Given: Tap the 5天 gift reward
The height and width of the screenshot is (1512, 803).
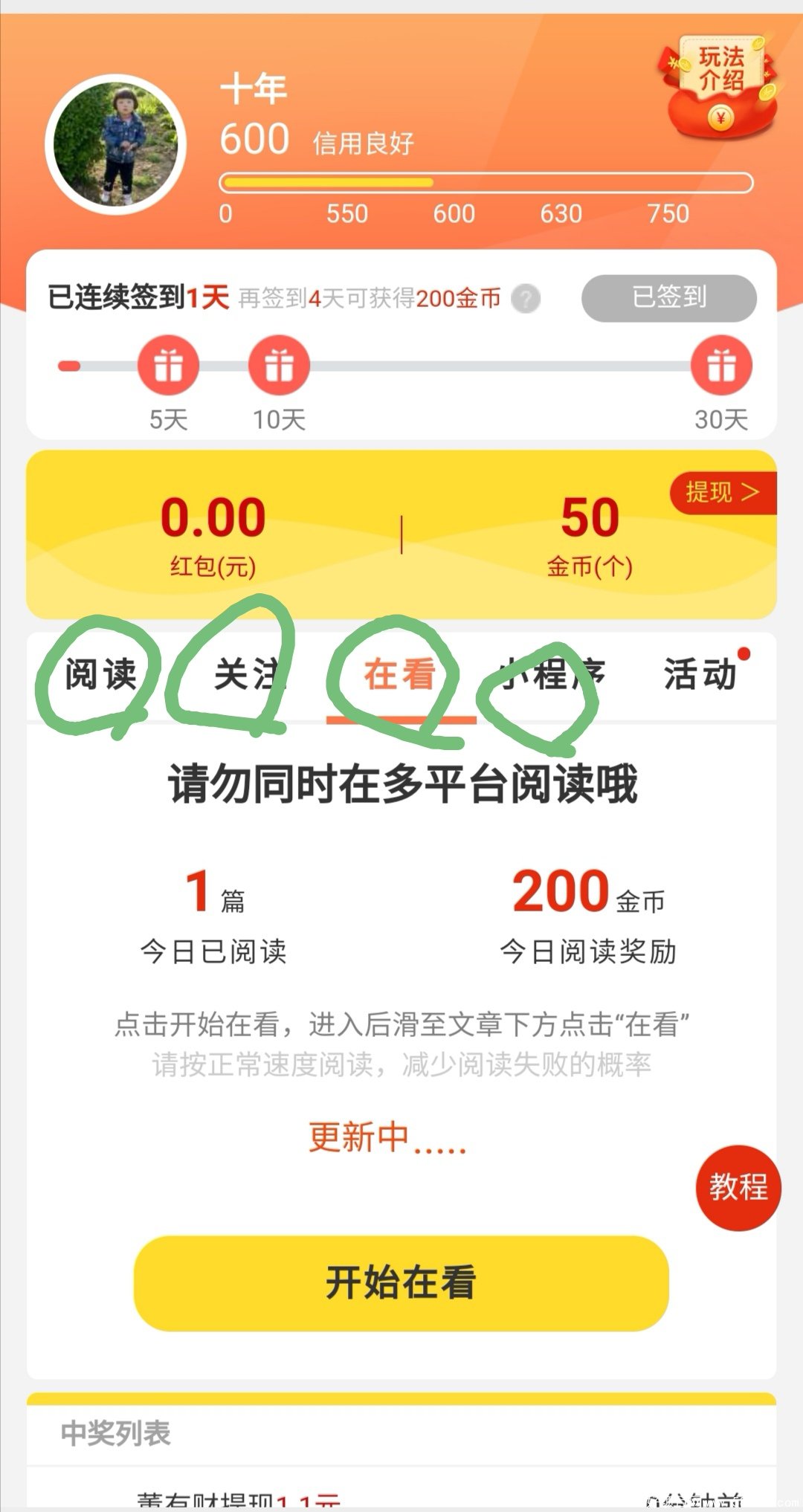Looking at the screenshot, I should tap(168, 366).
